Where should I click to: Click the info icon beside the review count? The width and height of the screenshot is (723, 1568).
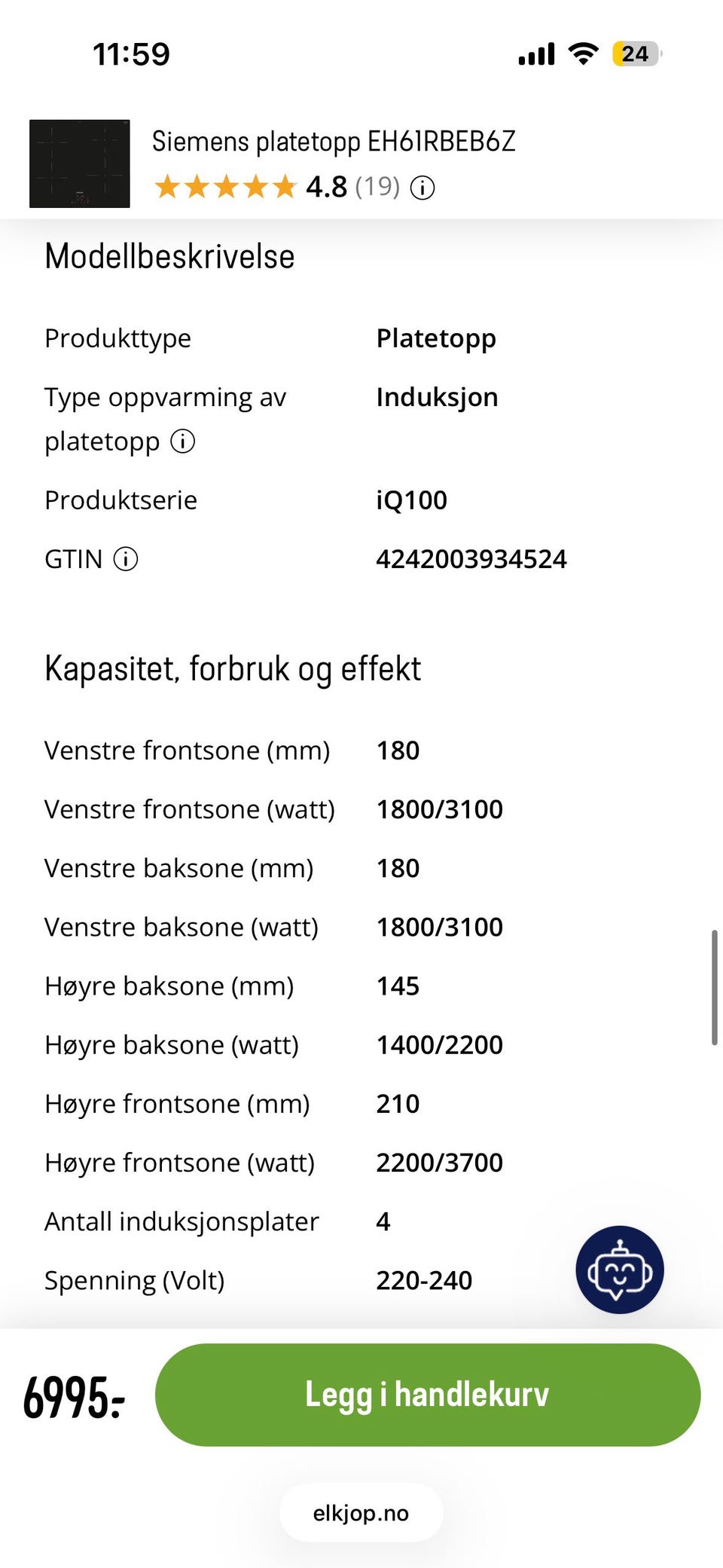coord(423,188)
